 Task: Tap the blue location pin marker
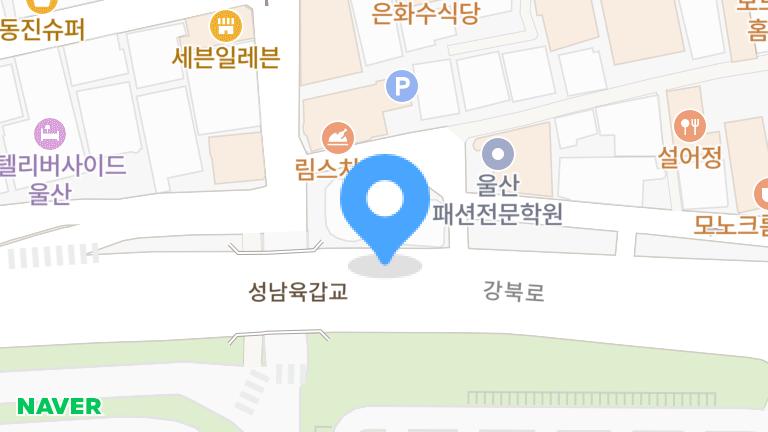[385, 203]
